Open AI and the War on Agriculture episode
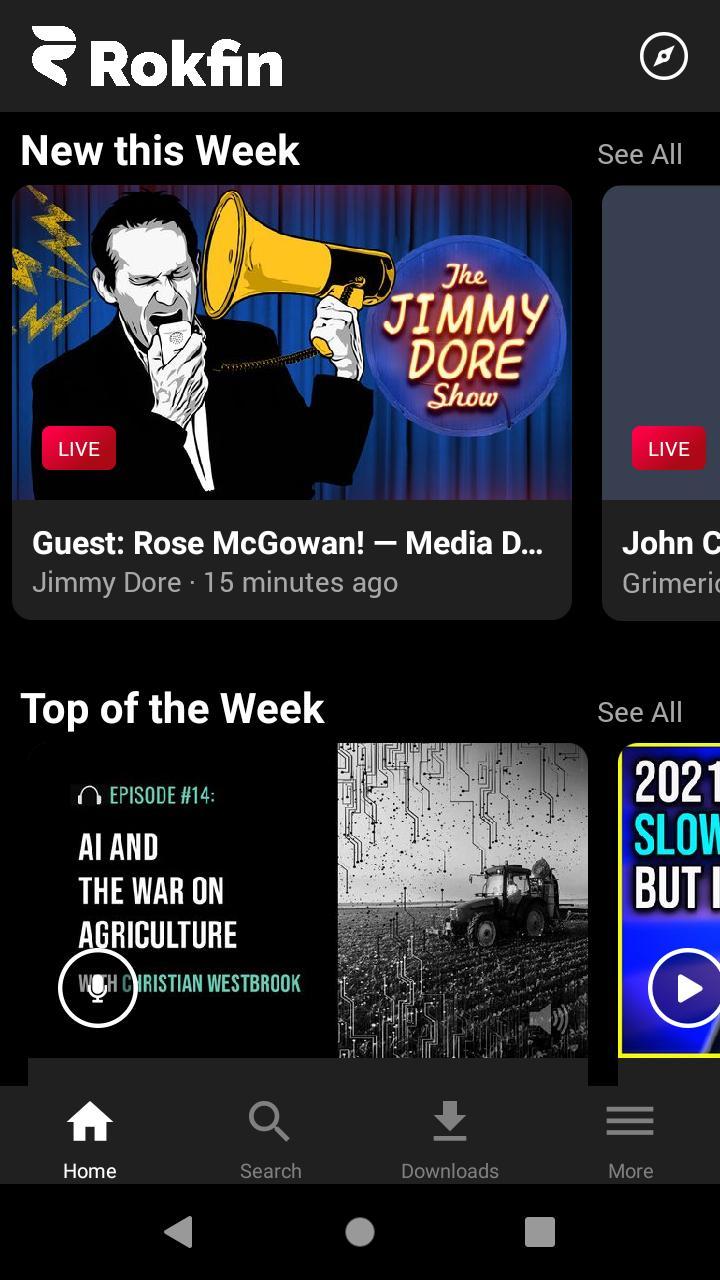720x1280 pixels. pos(308,900)
